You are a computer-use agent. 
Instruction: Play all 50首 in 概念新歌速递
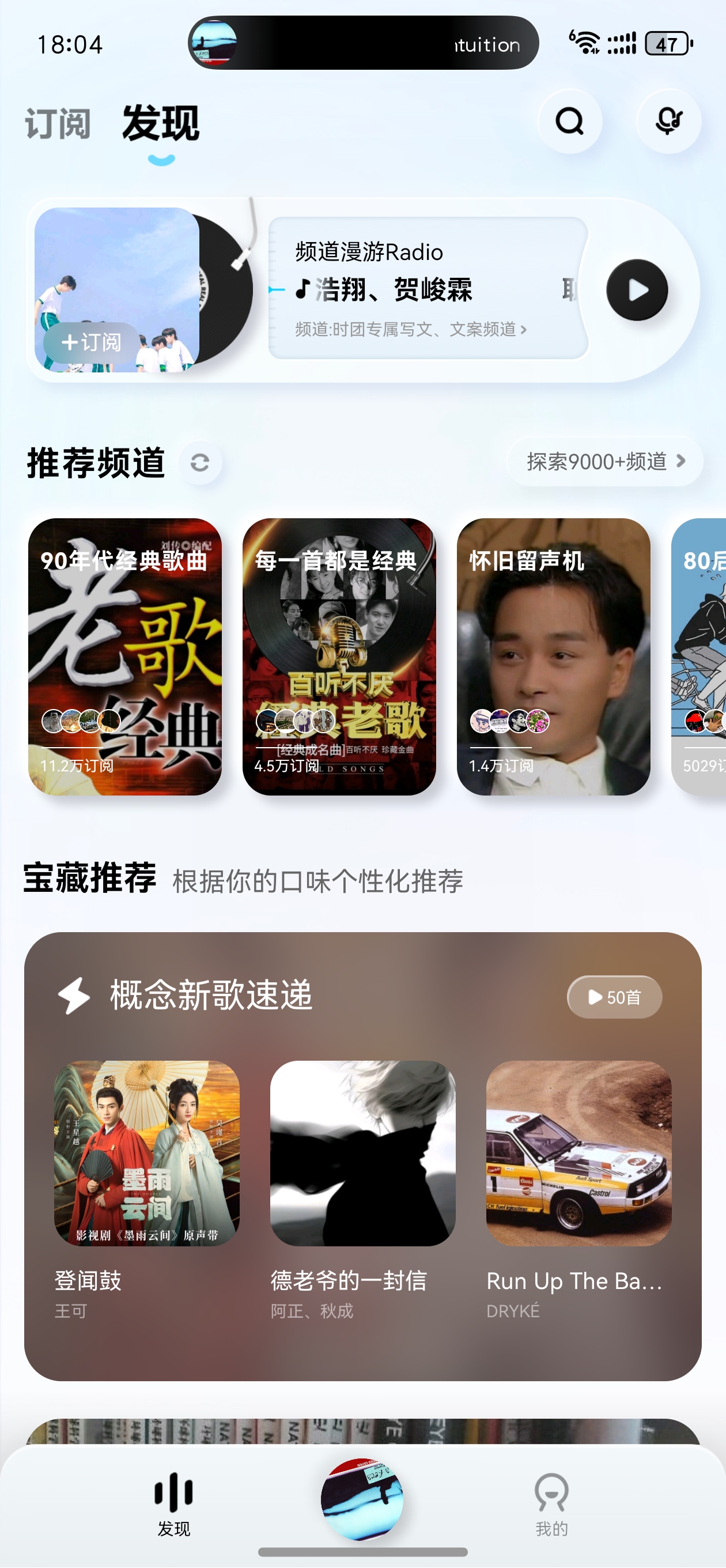coord(614,997)
